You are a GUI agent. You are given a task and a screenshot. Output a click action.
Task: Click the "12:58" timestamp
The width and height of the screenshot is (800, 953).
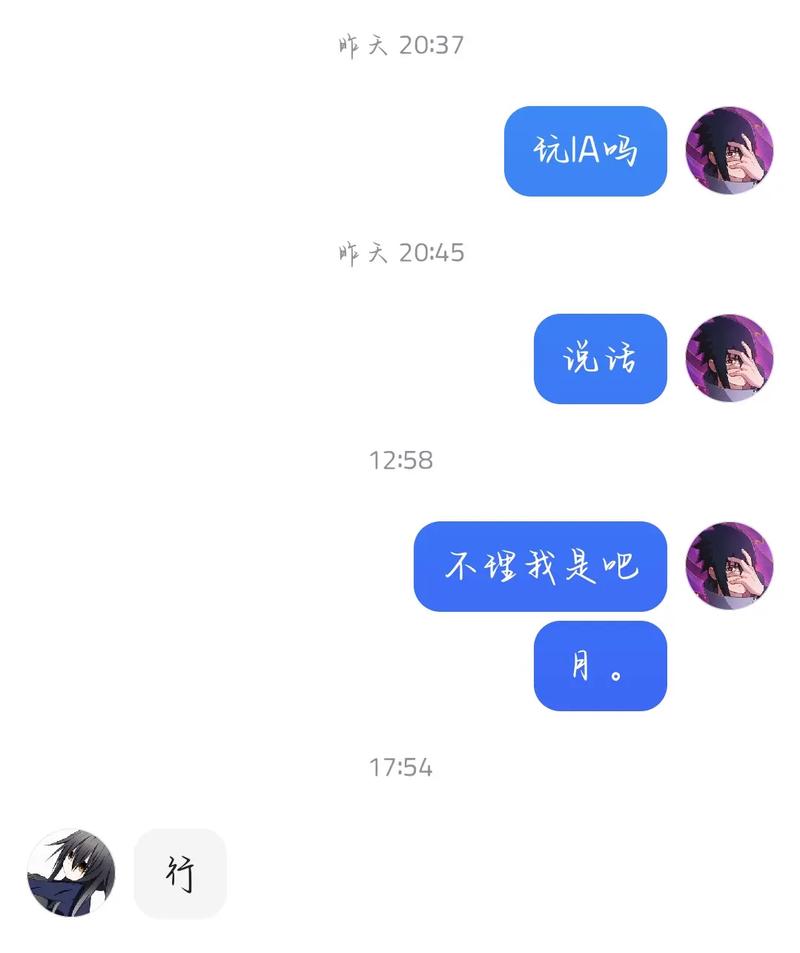400,461
